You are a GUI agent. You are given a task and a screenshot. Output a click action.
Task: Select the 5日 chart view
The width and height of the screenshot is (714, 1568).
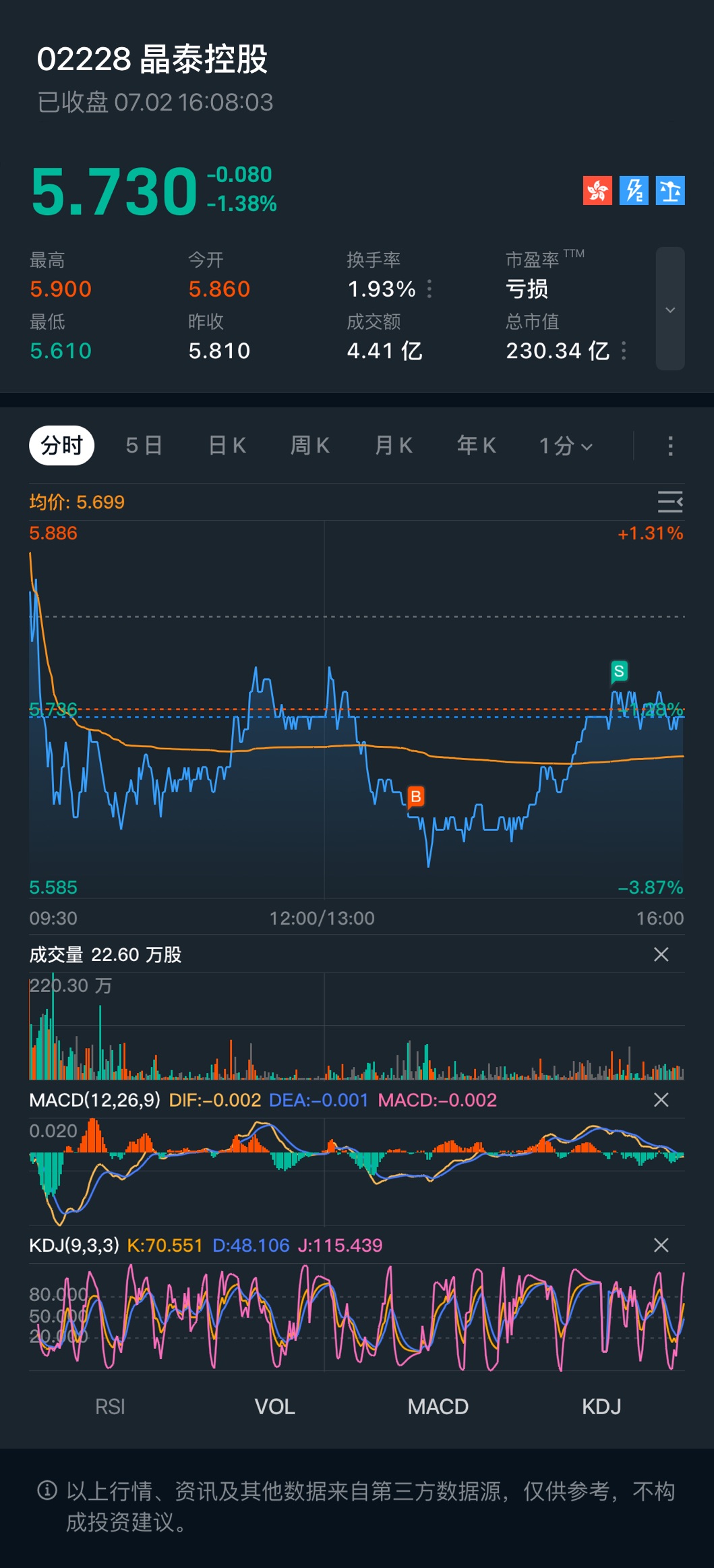pyautogui.click(x=144, y=446)
